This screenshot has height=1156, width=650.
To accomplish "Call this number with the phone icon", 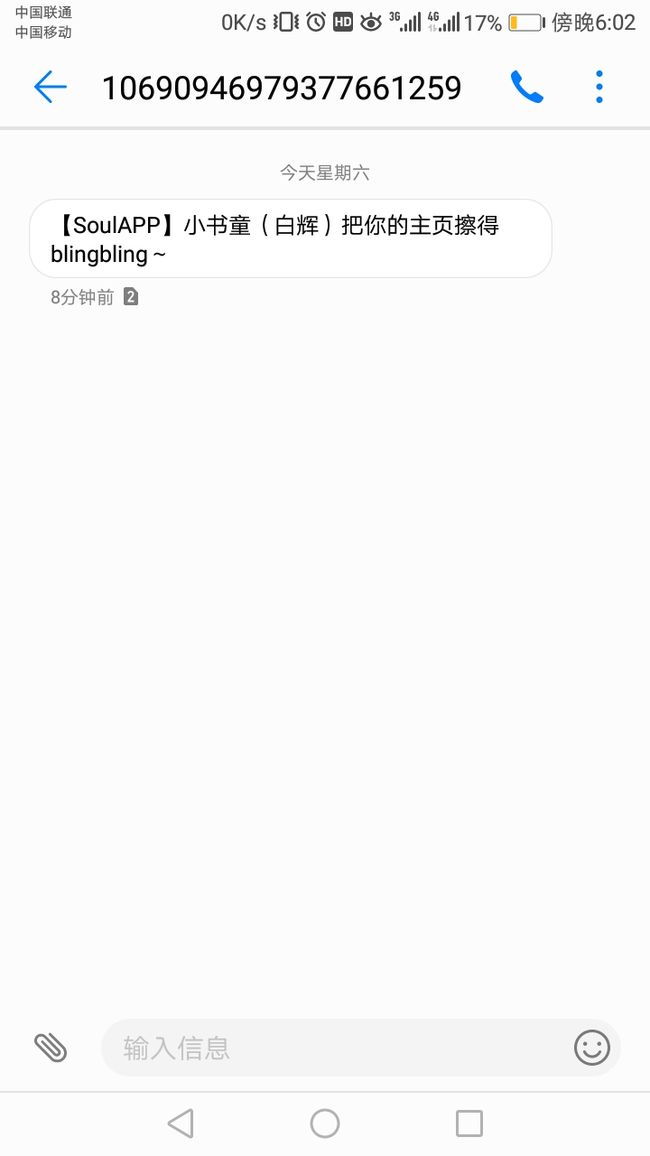I will [x=527, y=88].
